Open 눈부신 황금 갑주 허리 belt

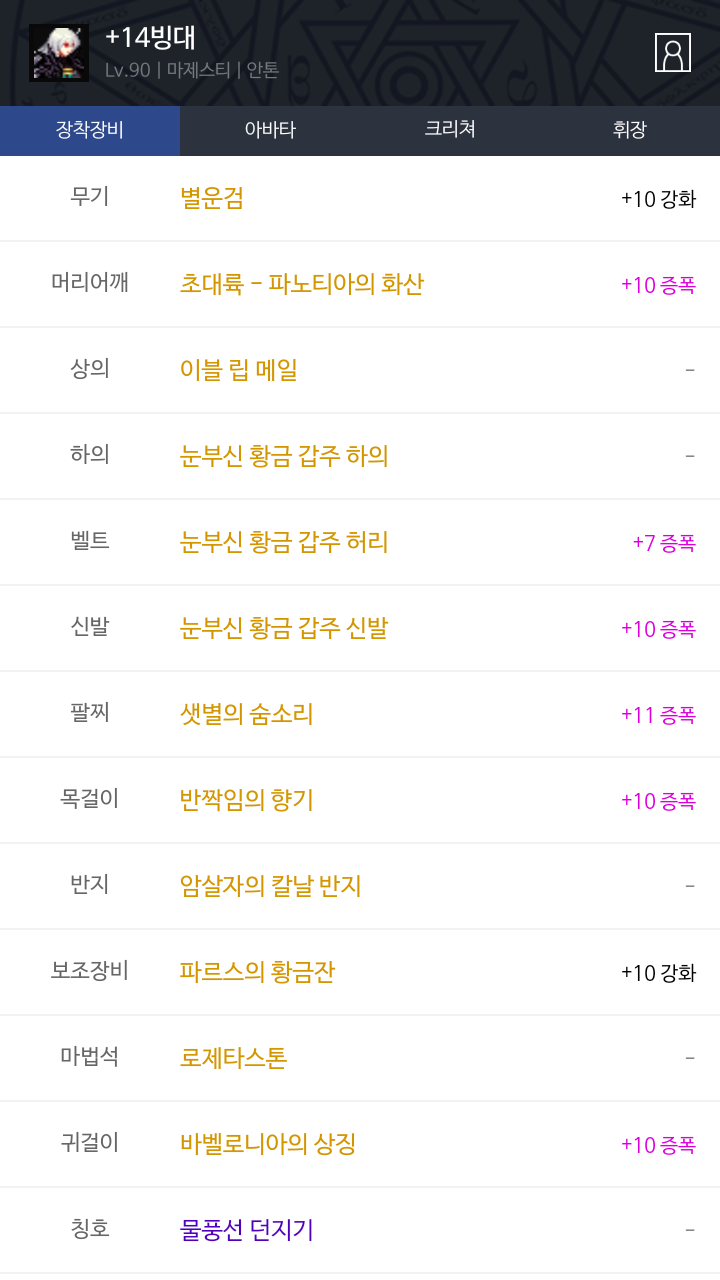pyautogui.click(x=284, y=542)
